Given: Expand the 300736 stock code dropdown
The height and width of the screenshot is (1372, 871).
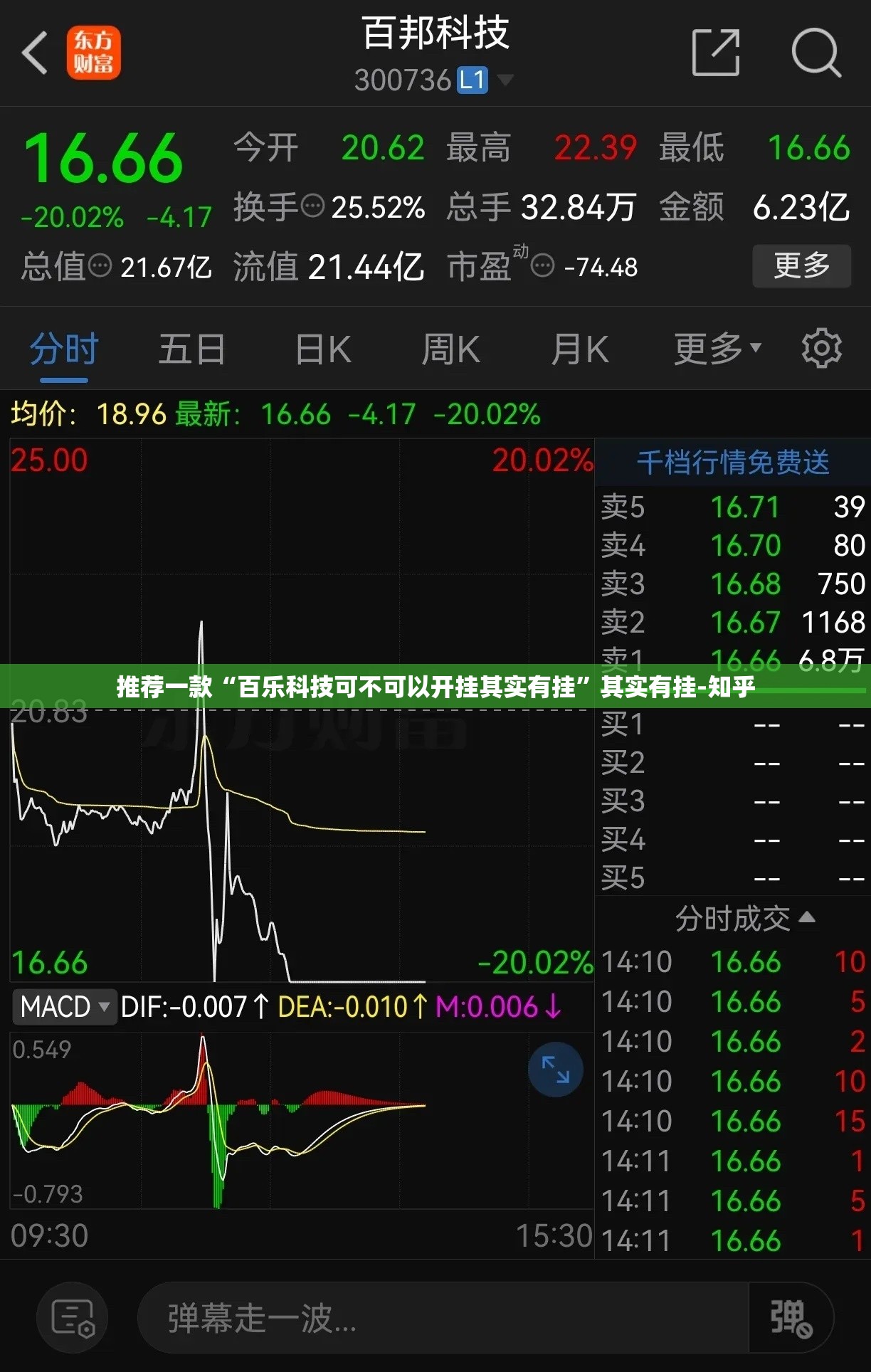Looking at the screenshot, I should pos(505,80).
